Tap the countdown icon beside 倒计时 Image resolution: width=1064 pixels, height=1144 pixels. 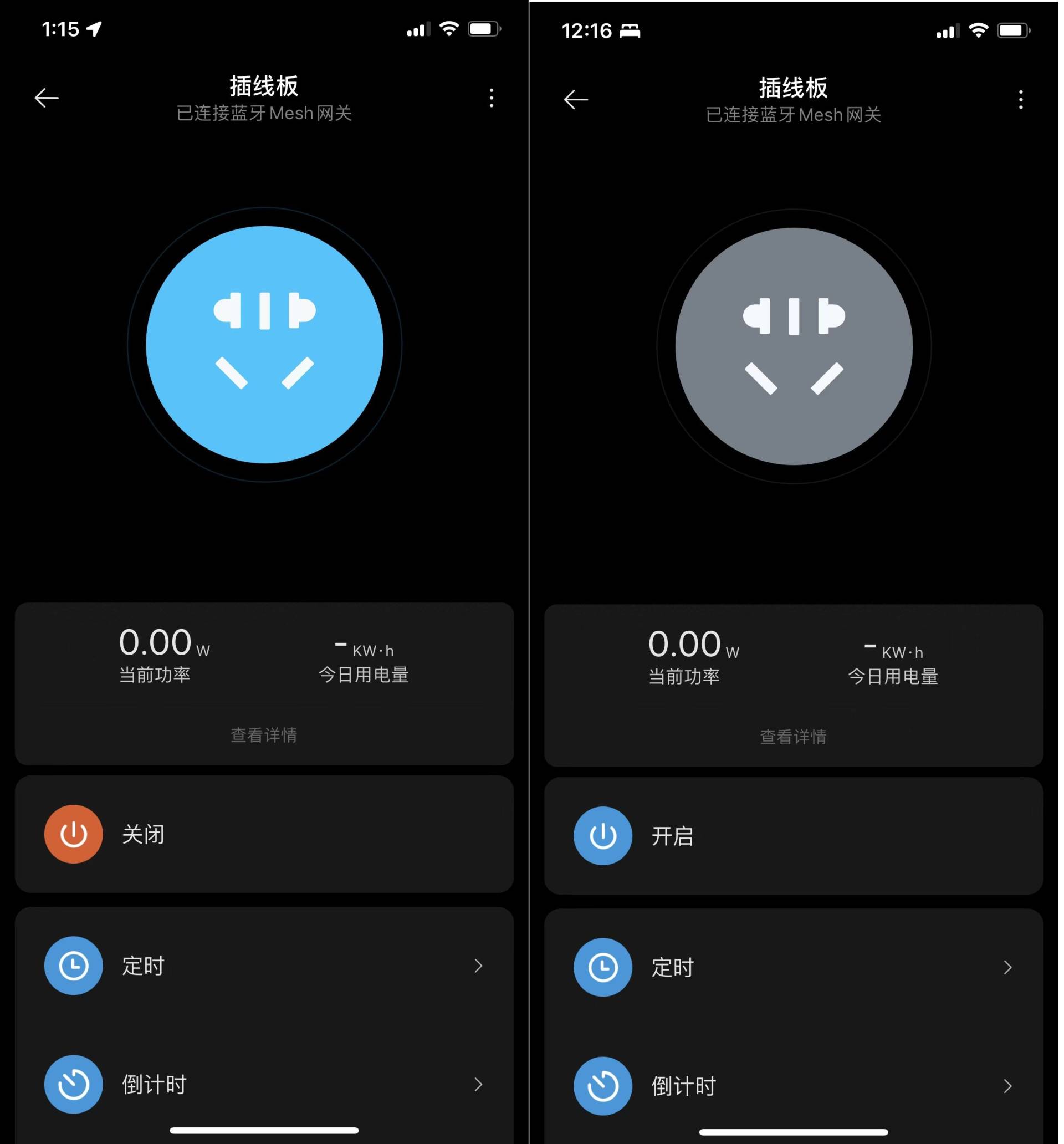73,1084
